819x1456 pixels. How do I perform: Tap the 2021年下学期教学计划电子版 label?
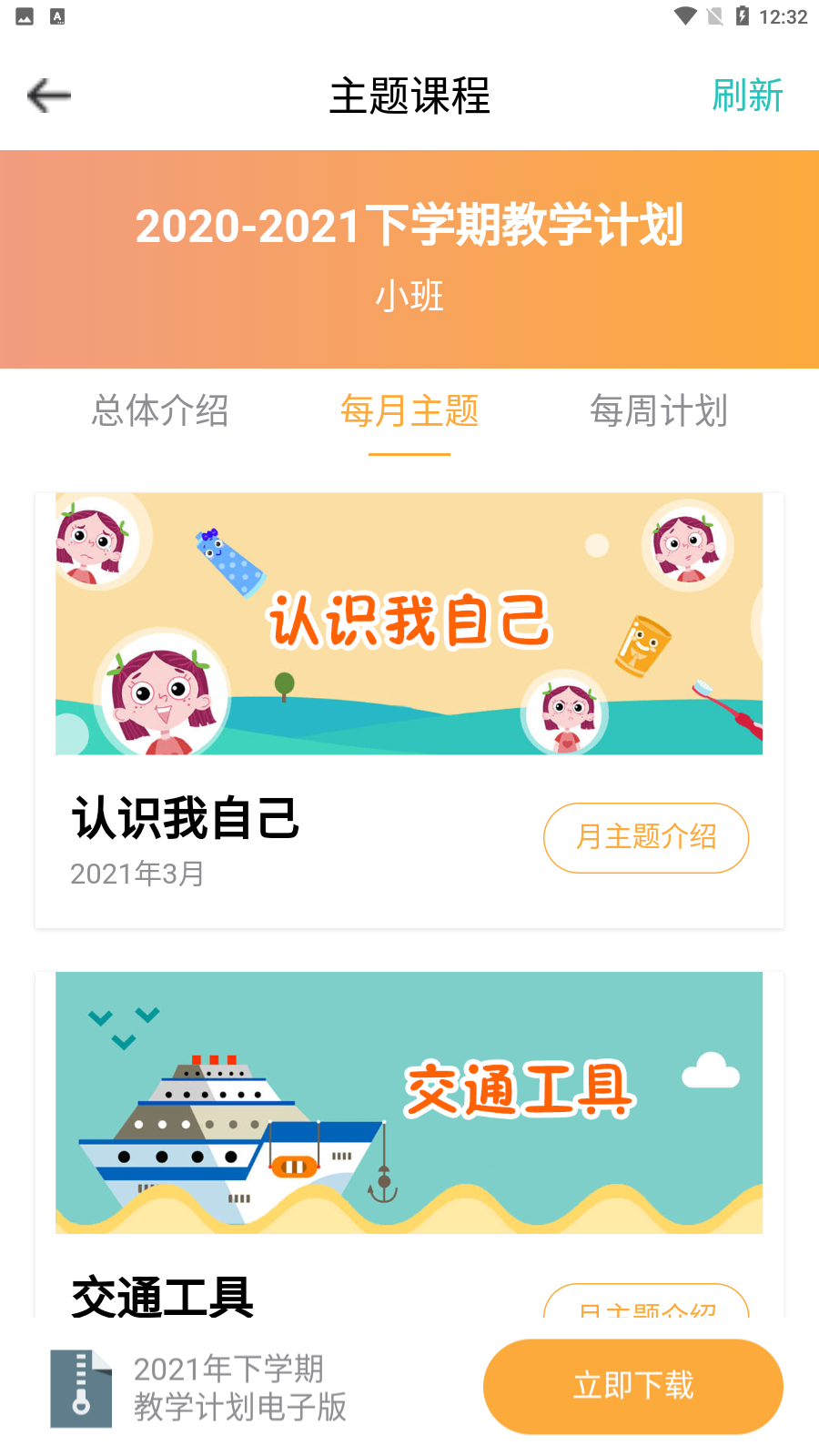tap(239, 1389)
